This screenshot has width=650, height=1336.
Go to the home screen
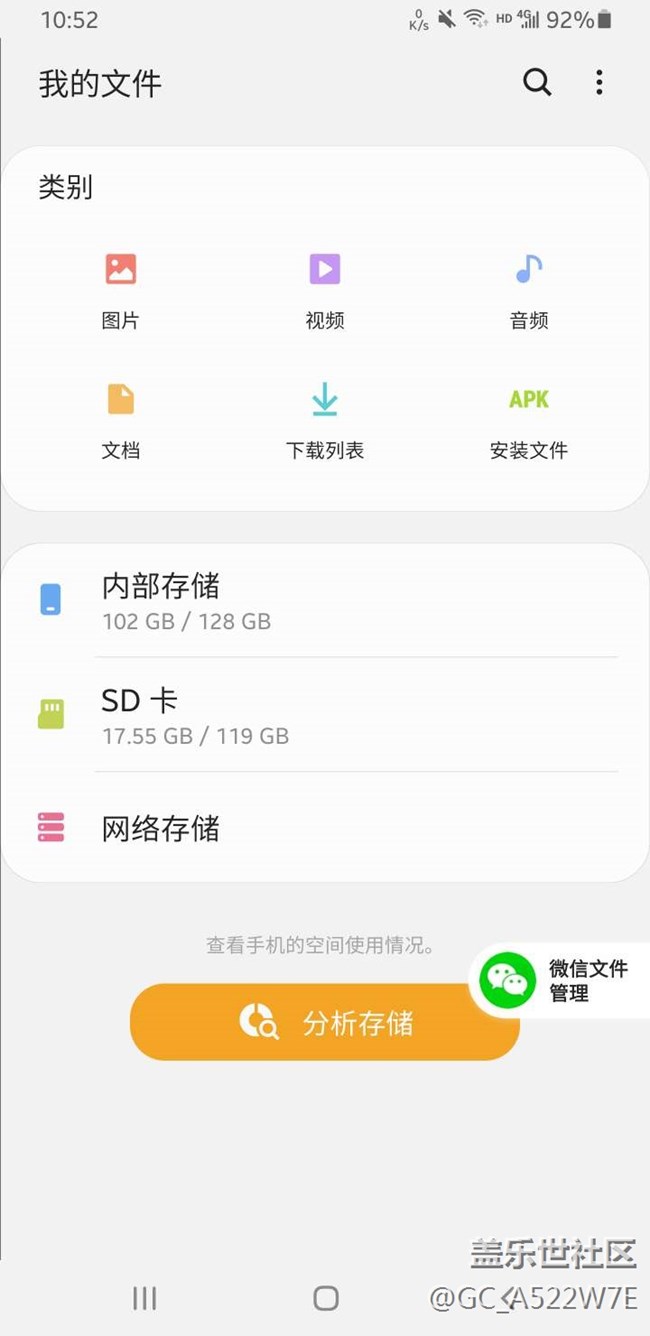326,1298
